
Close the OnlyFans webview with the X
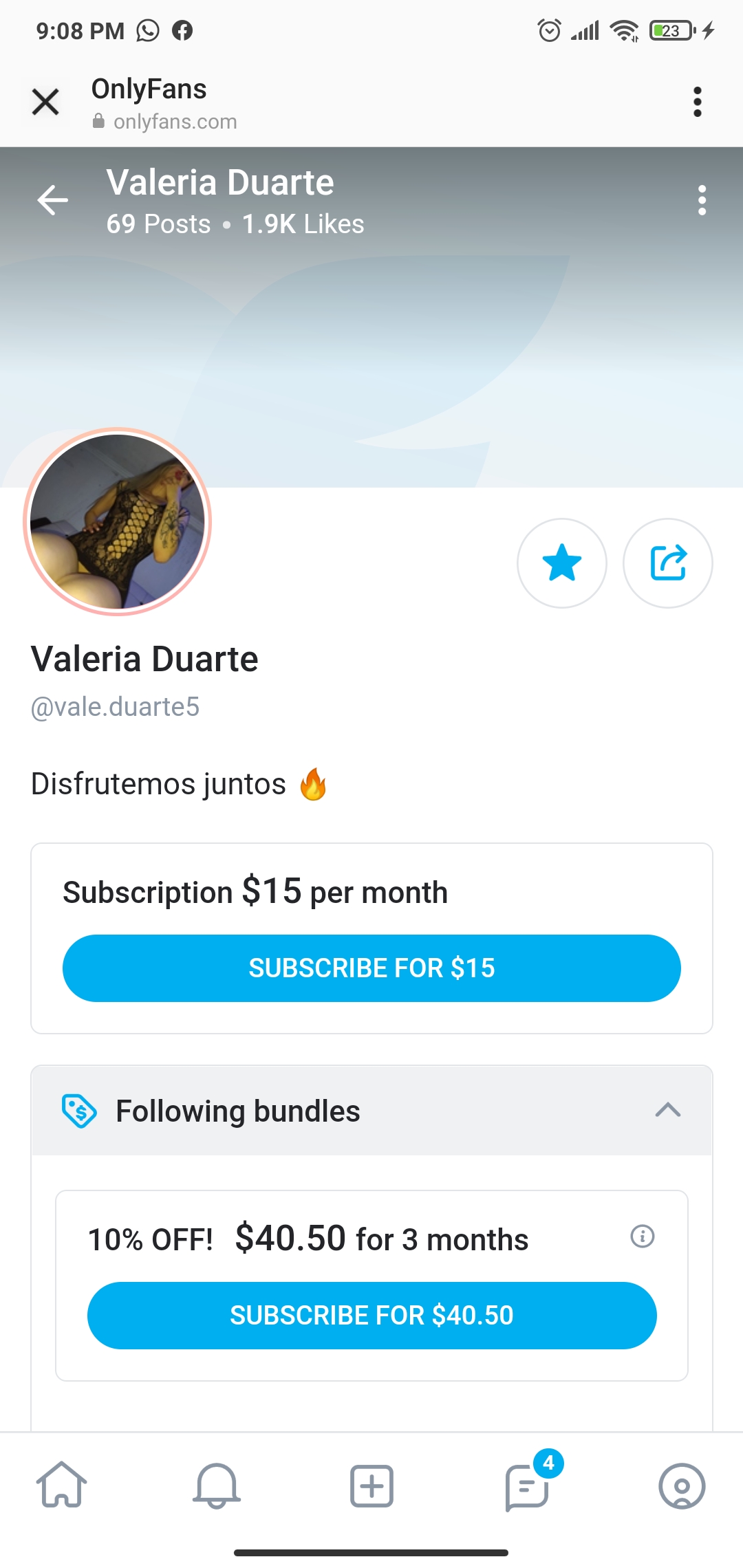pos(45,101)
